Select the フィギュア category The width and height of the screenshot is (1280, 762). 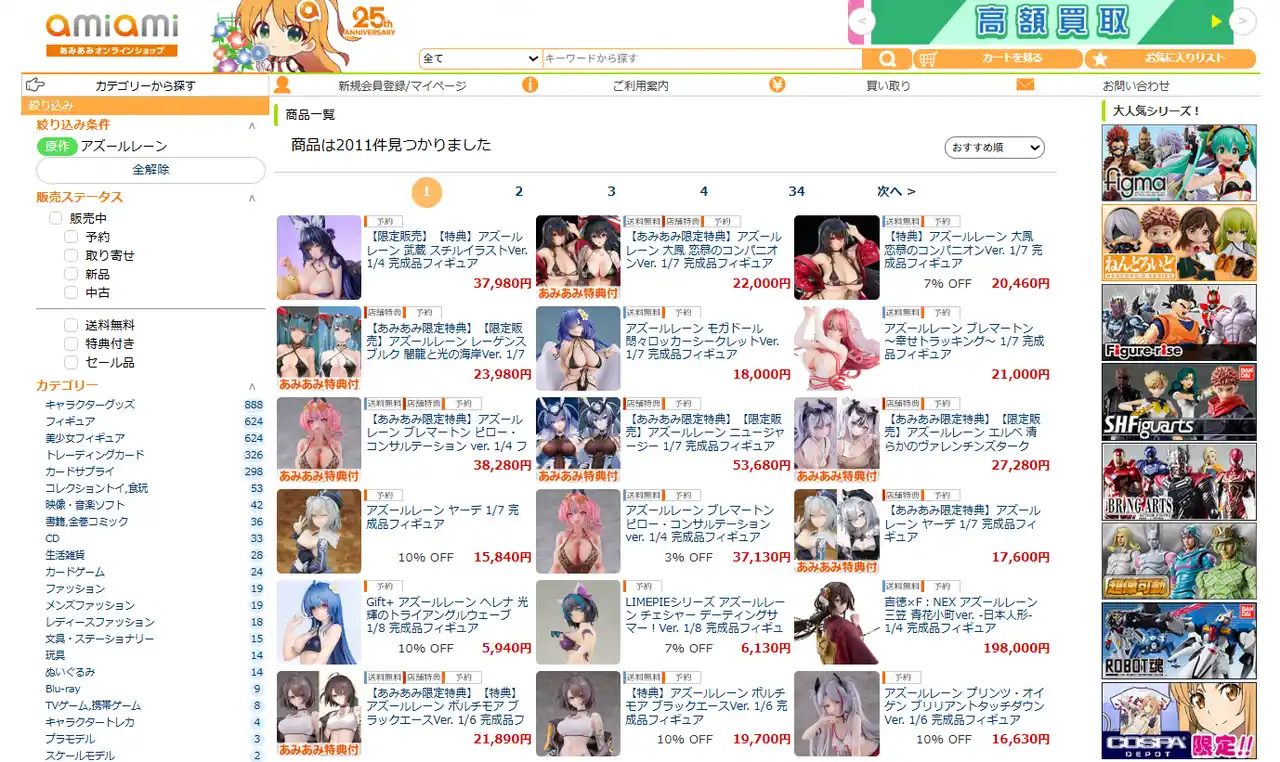[x=70, y=421]
